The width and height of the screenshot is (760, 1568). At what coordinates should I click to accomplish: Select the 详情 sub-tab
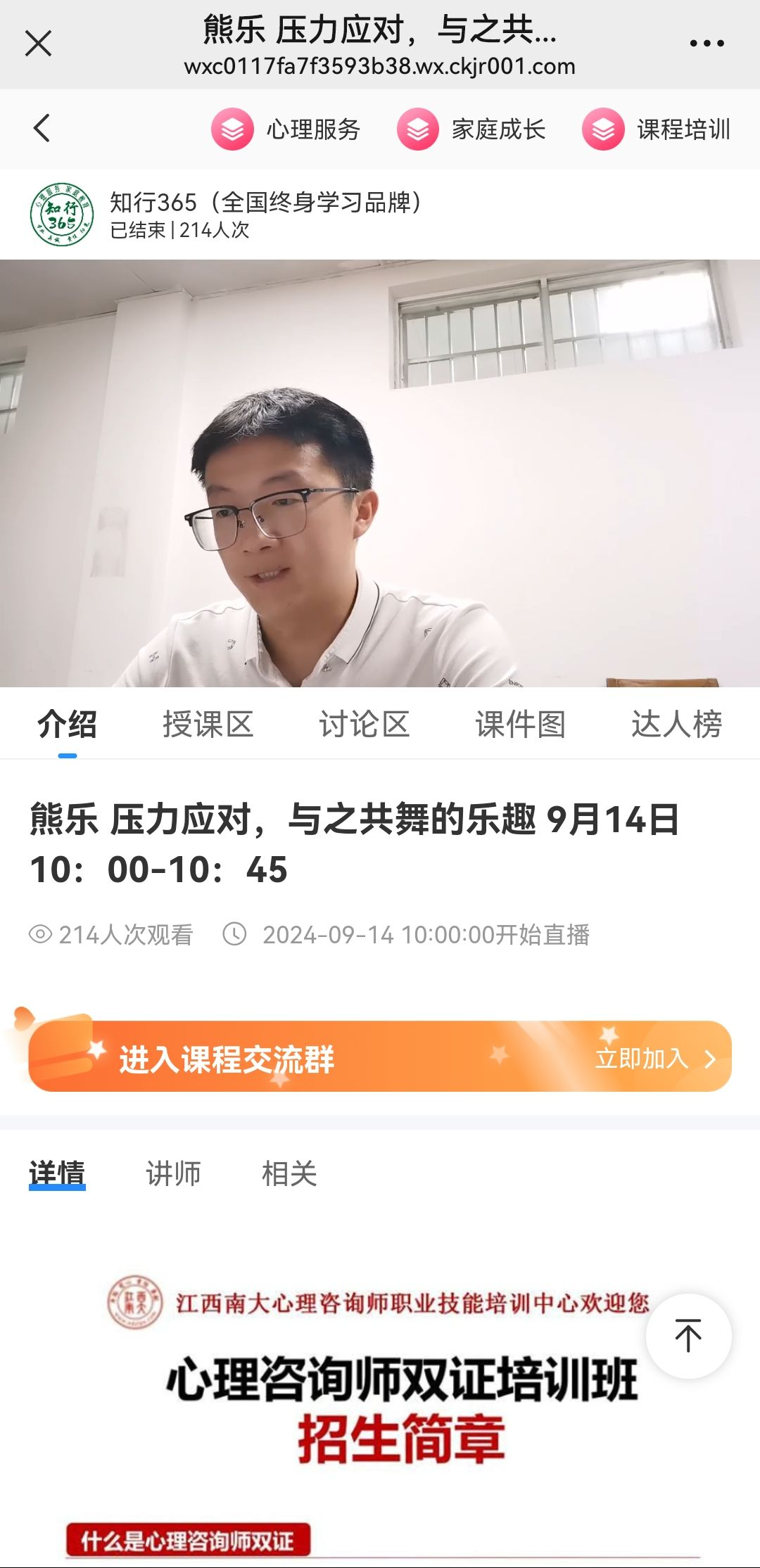(x=57, y=1173)
